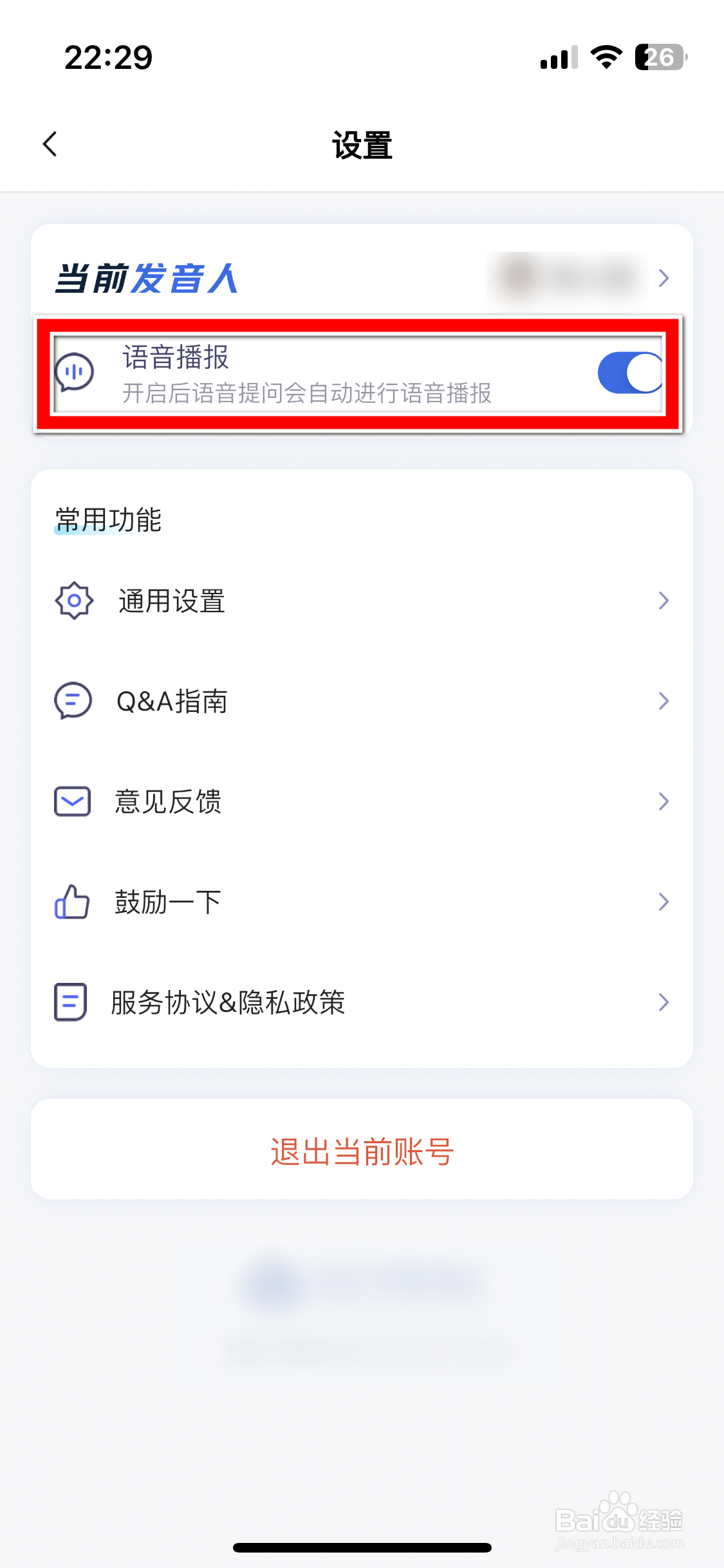The width and height of the screenshot is (724, 1568).
Task: Turn off the 语音播报 switch
Action: tap(629, 373)
